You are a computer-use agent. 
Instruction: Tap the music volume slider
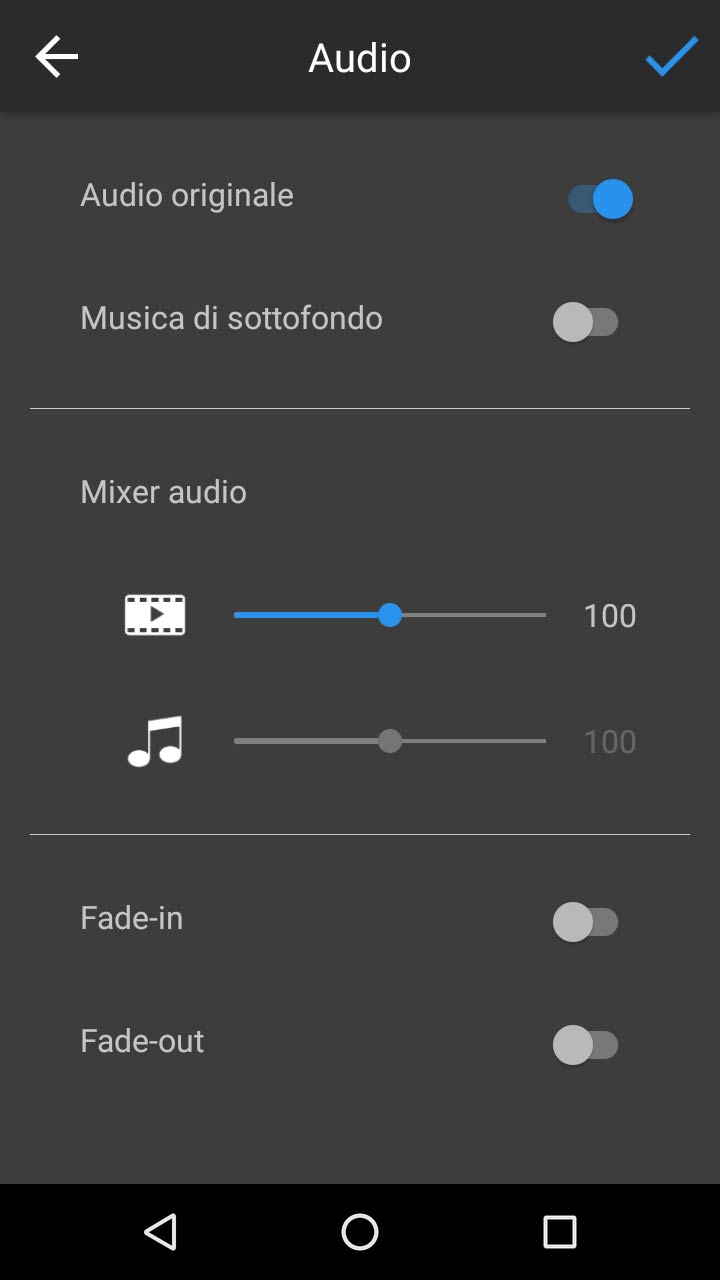390,741
